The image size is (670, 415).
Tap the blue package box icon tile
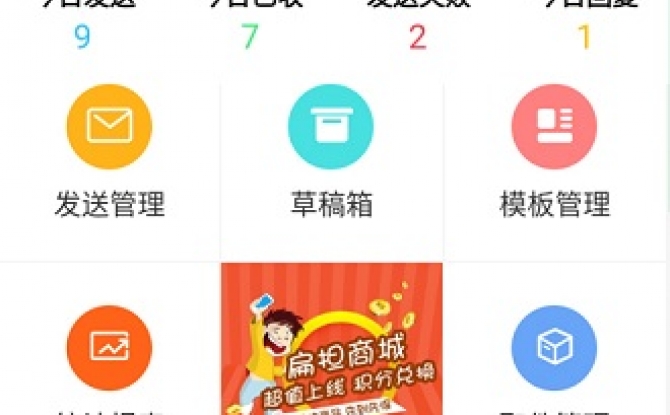point(554,347)
